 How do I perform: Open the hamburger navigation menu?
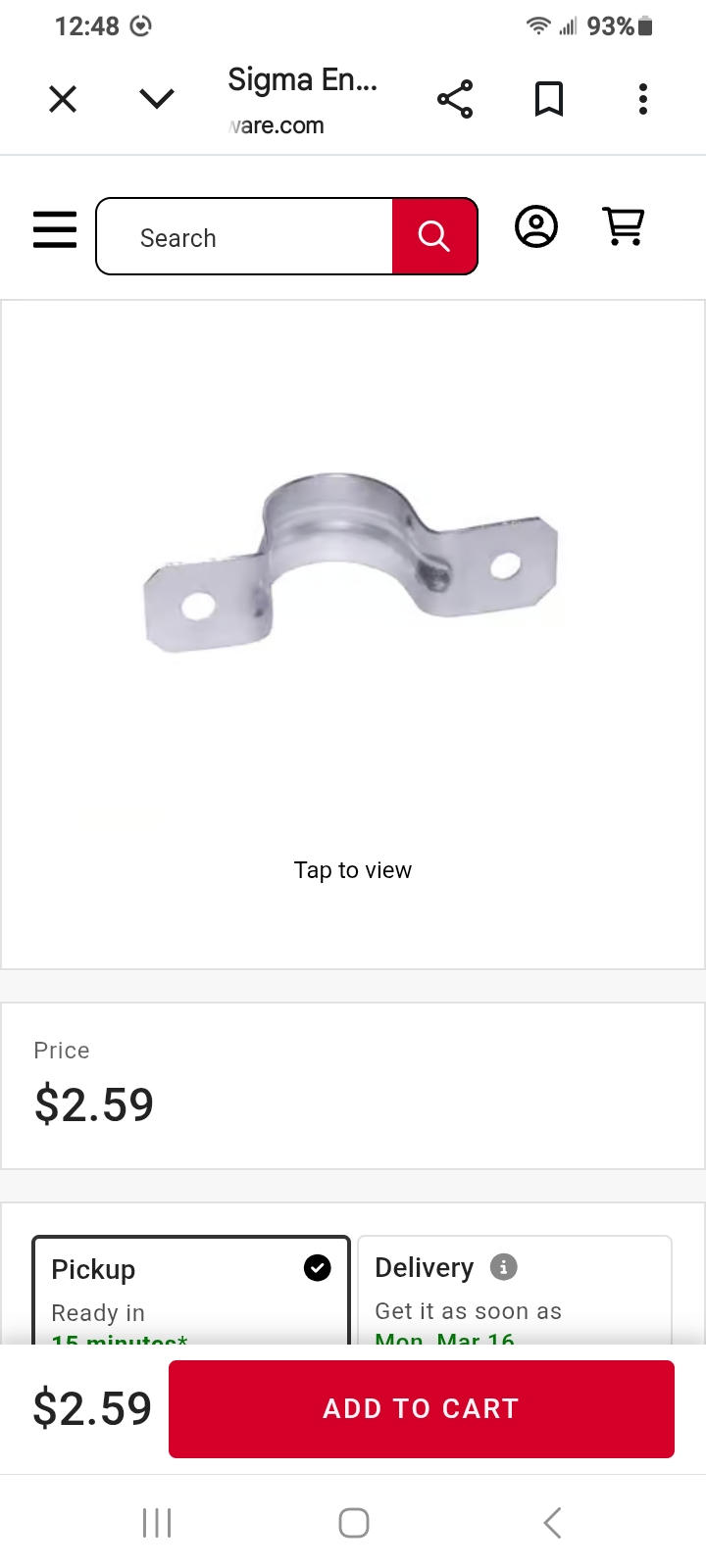click(55, 229)
